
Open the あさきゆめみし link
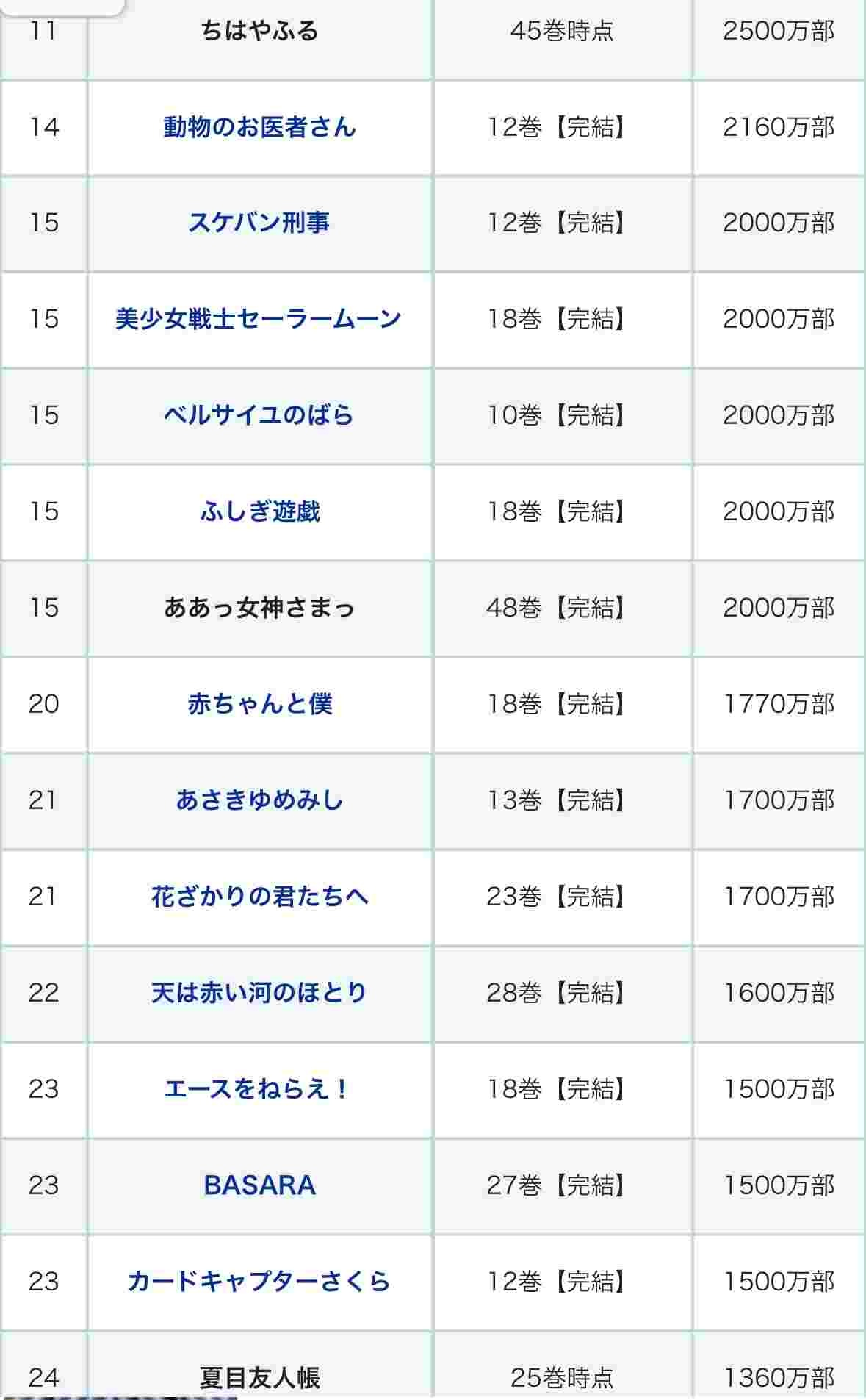tap(259, 800)
